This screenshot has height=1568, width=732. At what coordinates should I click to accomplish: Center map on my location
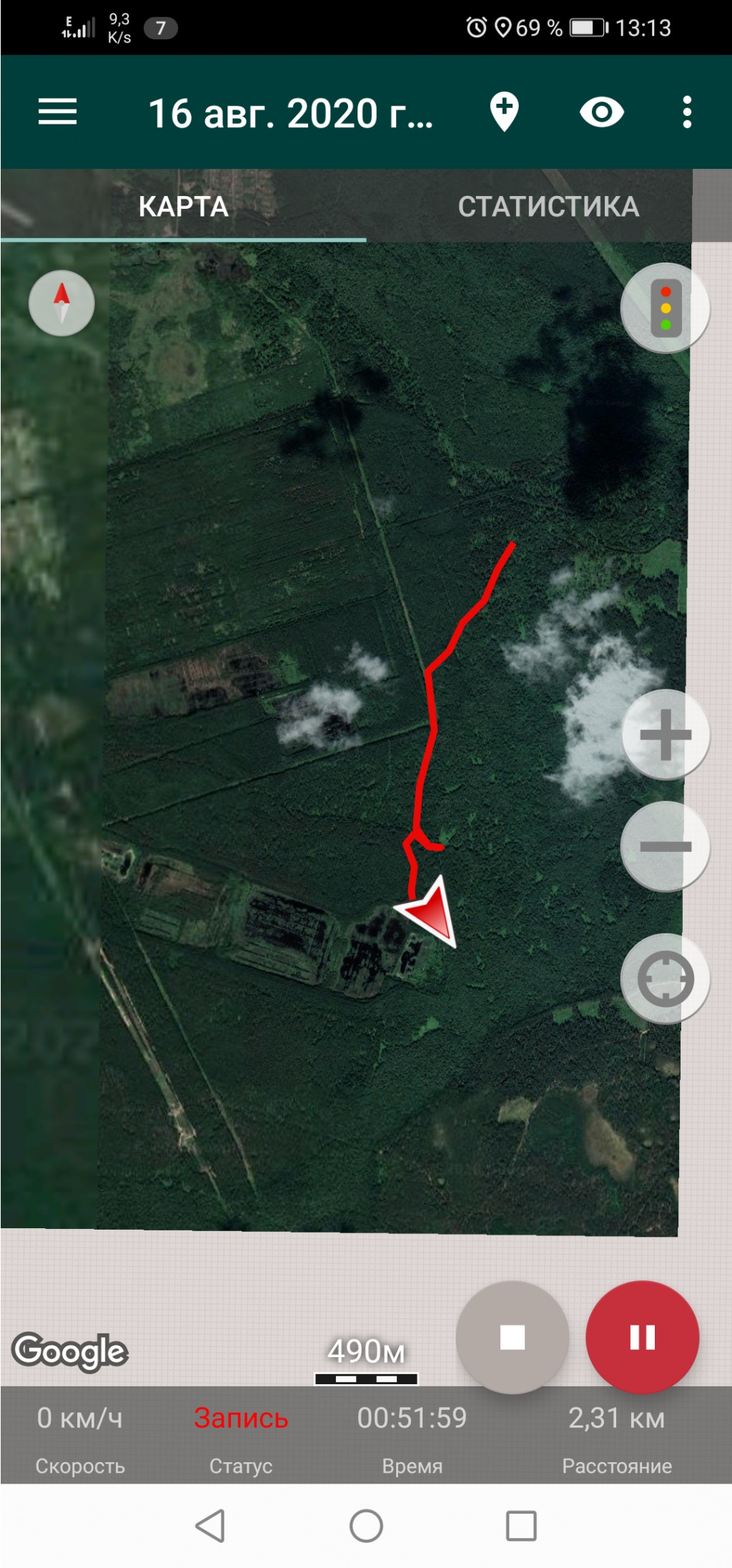click(x=665, y=979)
